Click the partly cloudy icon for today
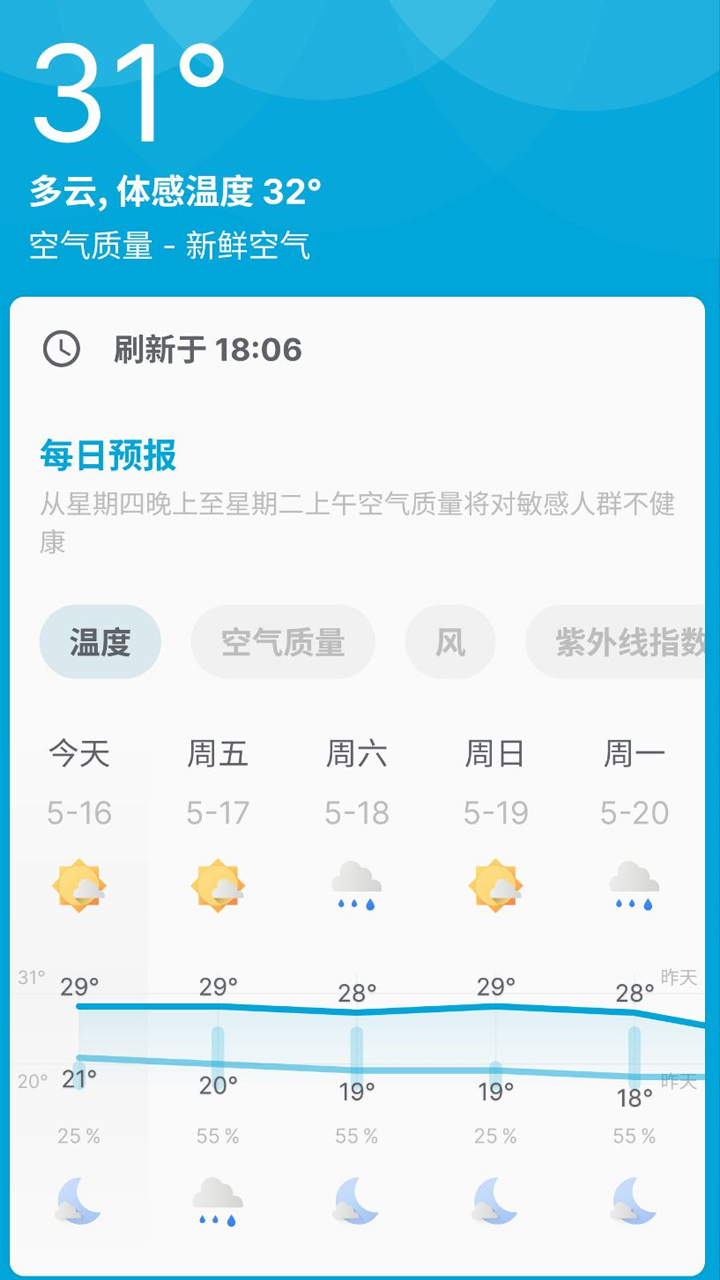Viewport: 720px width, 1280px height. tap(78, 885)
